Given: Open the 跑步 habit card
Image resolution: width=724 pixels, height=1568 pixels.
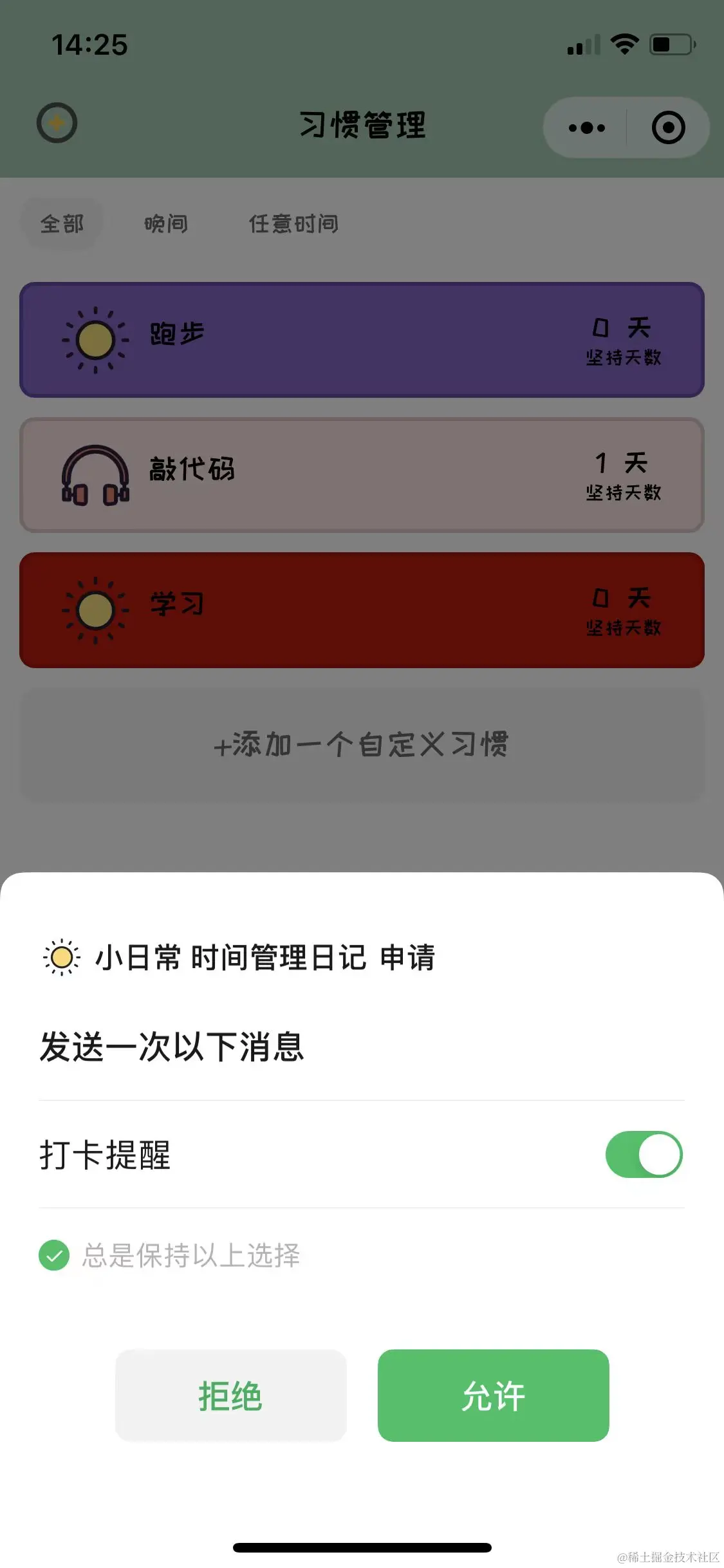Looking at the screenshot, I should [362, 340].
